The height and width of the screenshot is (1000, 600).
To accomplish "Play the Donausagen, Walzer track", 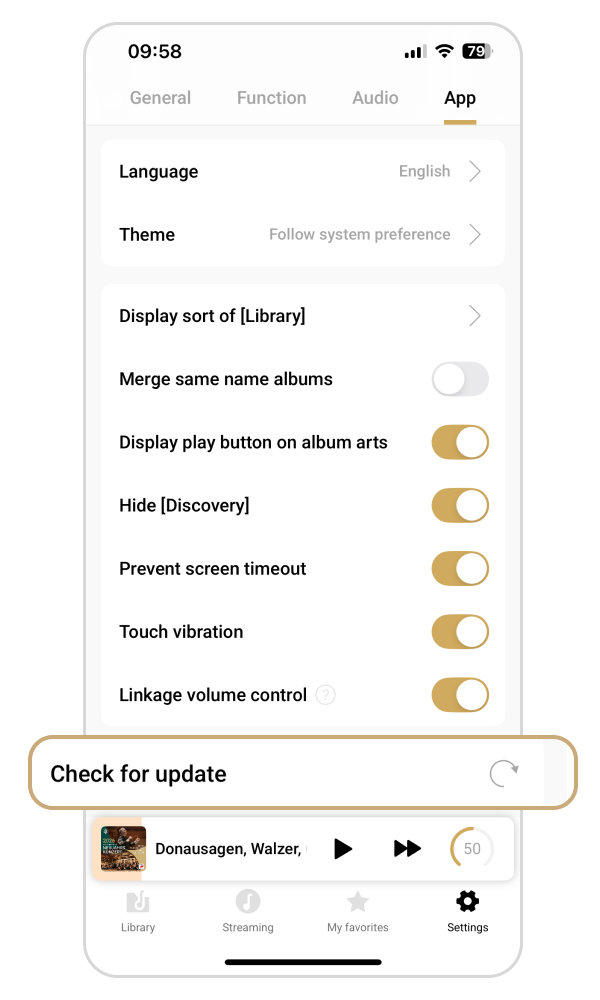I will tap(343, 849).
